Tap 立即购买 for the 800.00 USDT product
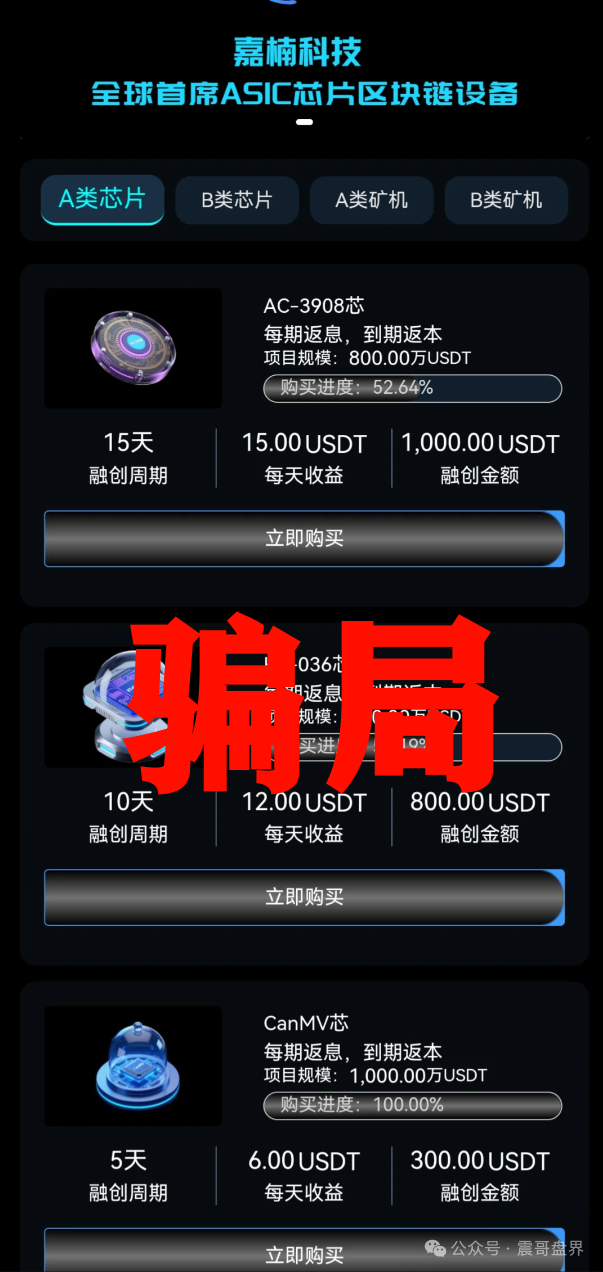 point(304,897)
